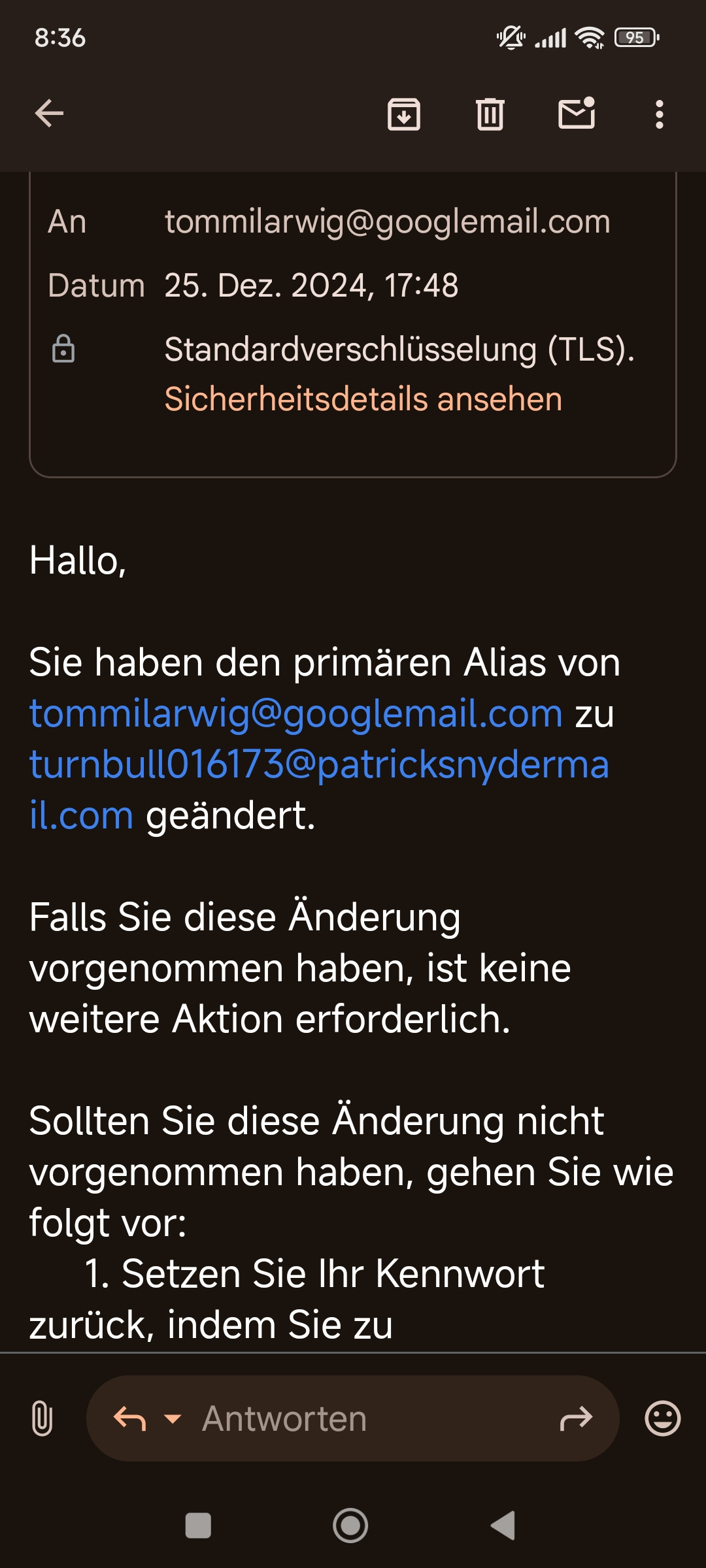Open the tommilarwig@googlemail.com link in the email body

295,713
